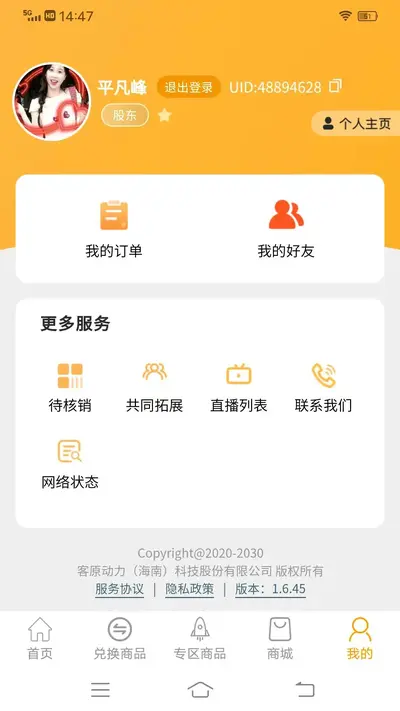Tap the 版本：1.6.45 version link
Screen dimensions: 400x711
[x=270, y=589]
